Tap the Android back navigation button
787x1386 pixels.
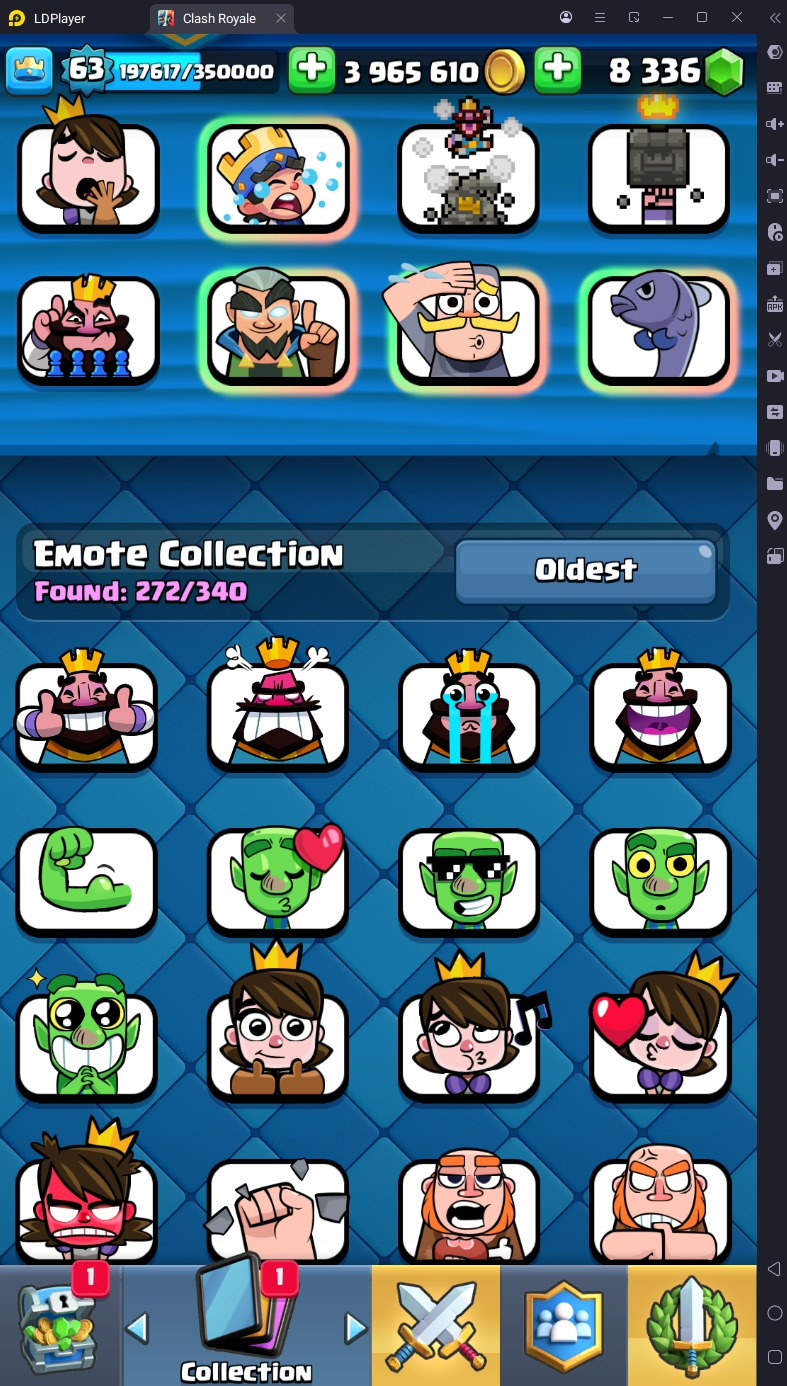click(x=773, y=1269)
